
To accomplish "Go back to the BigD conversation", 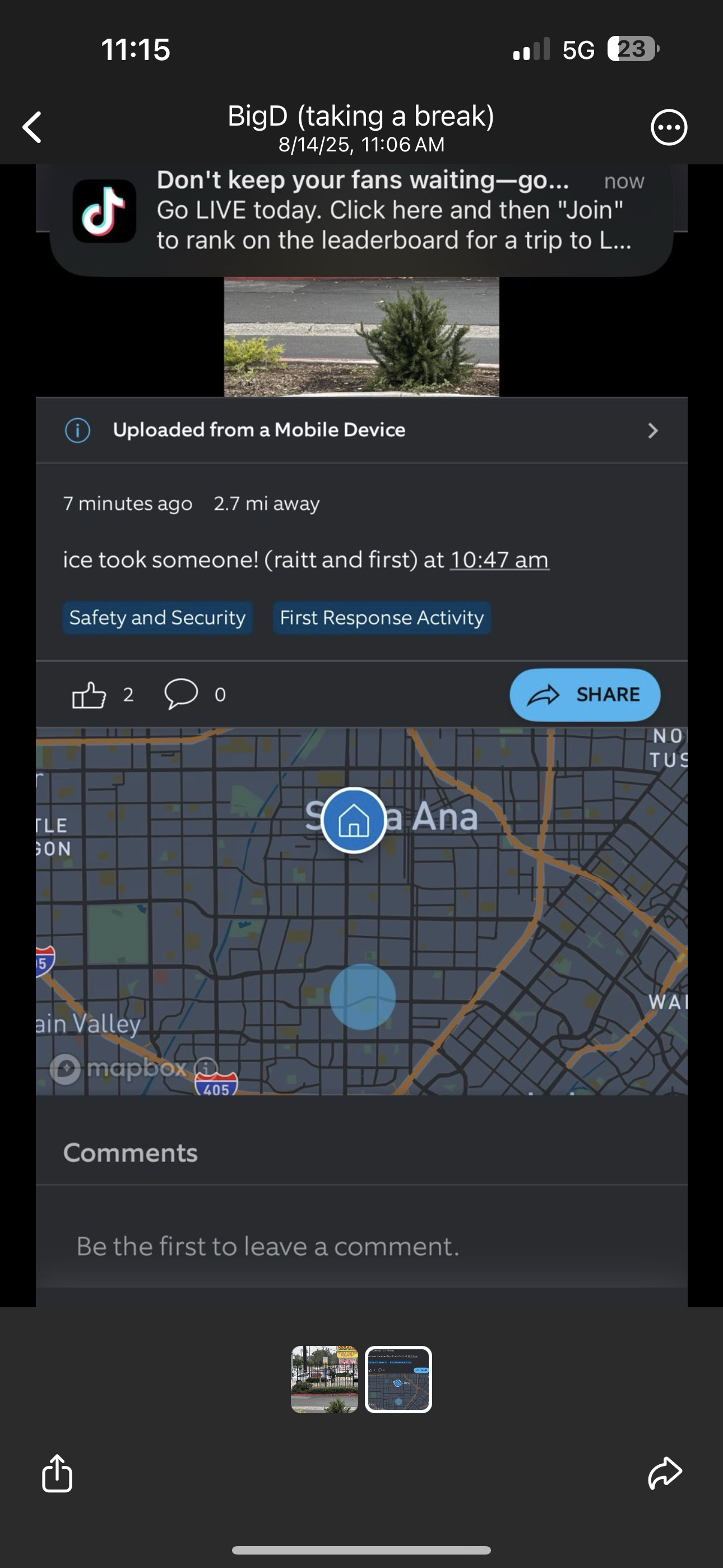I will click(x=33, y=127).
